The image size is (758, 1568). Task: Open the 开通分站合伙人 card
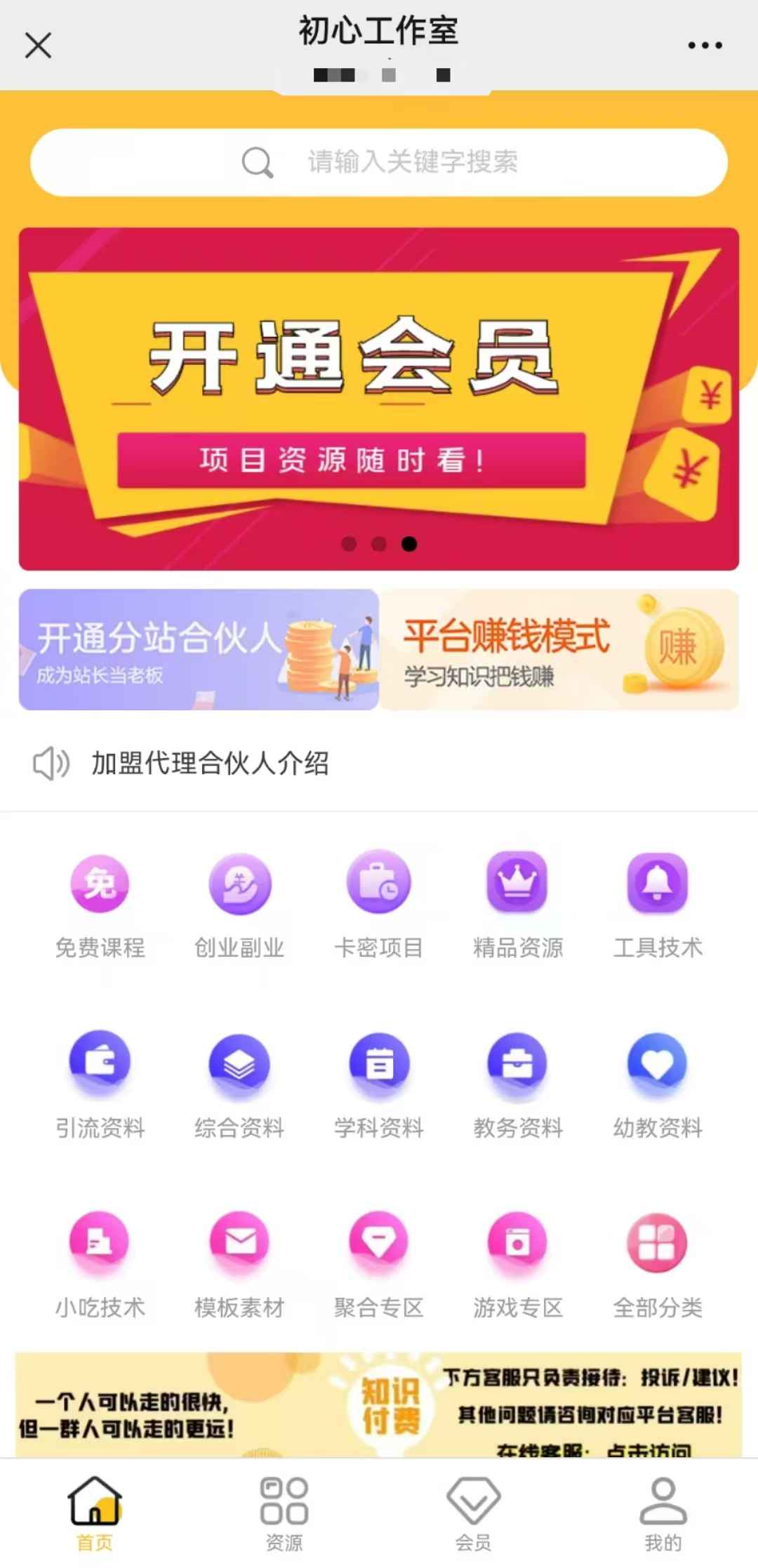click(x=199, y=649)
